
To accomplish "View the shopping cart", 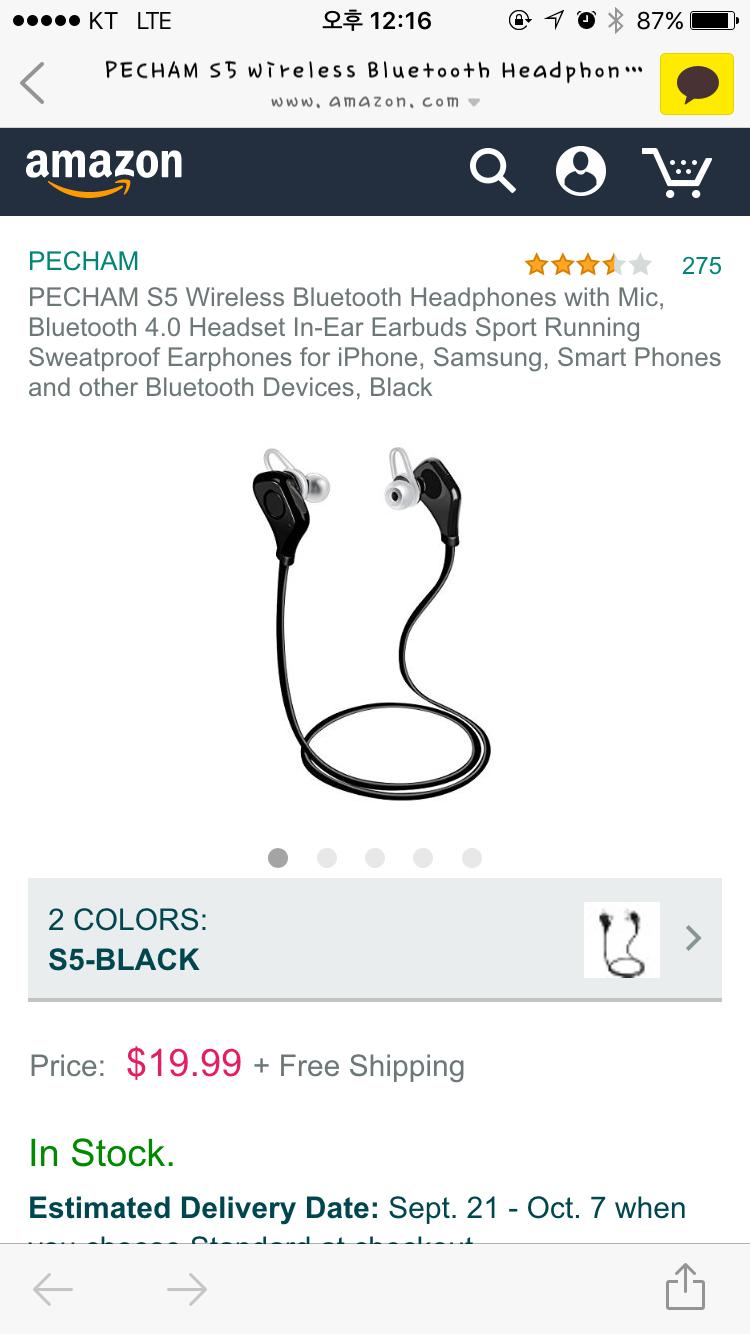I will pyautogui.click(x=676, y=172).
